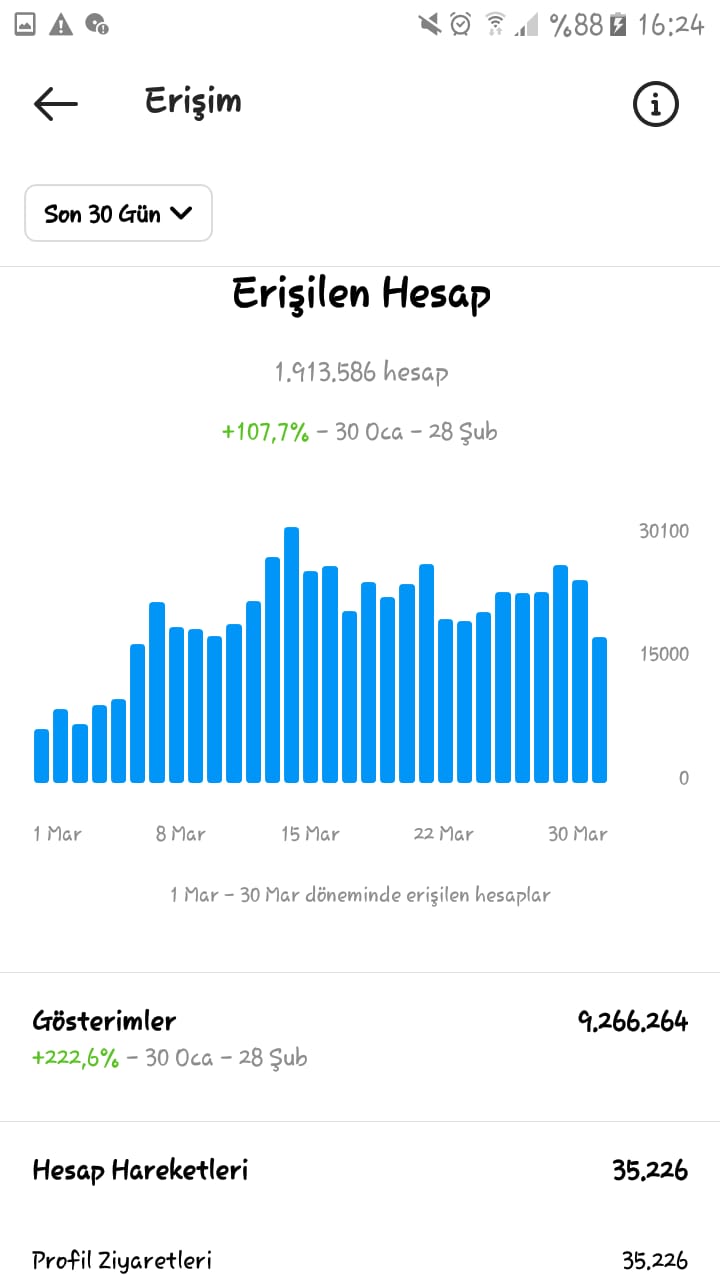Go back from the Erişim screen
Viewport: 720px width, 1280px height.
(x=55, y=103)
